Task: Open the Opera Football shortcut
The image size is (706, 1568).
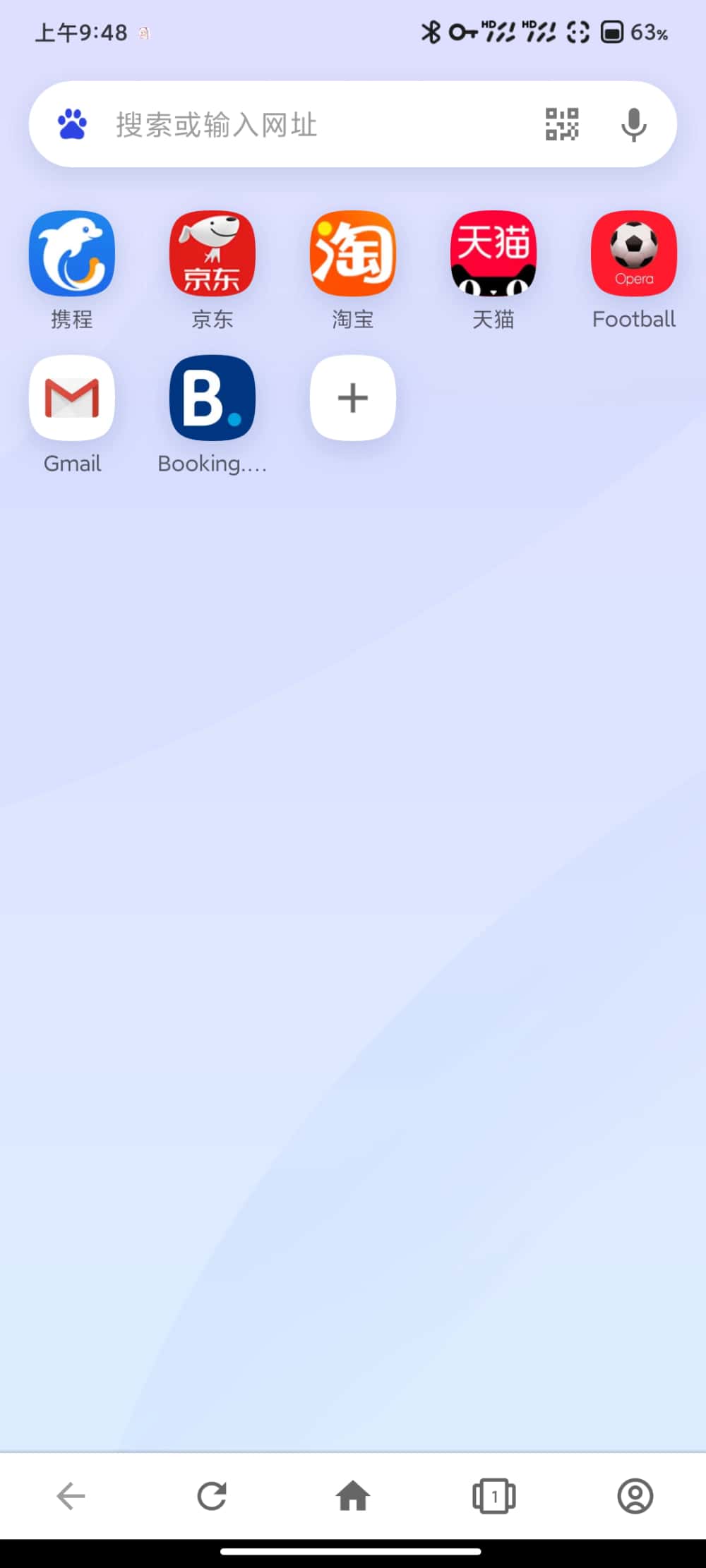Action: [x=633, y=253]
